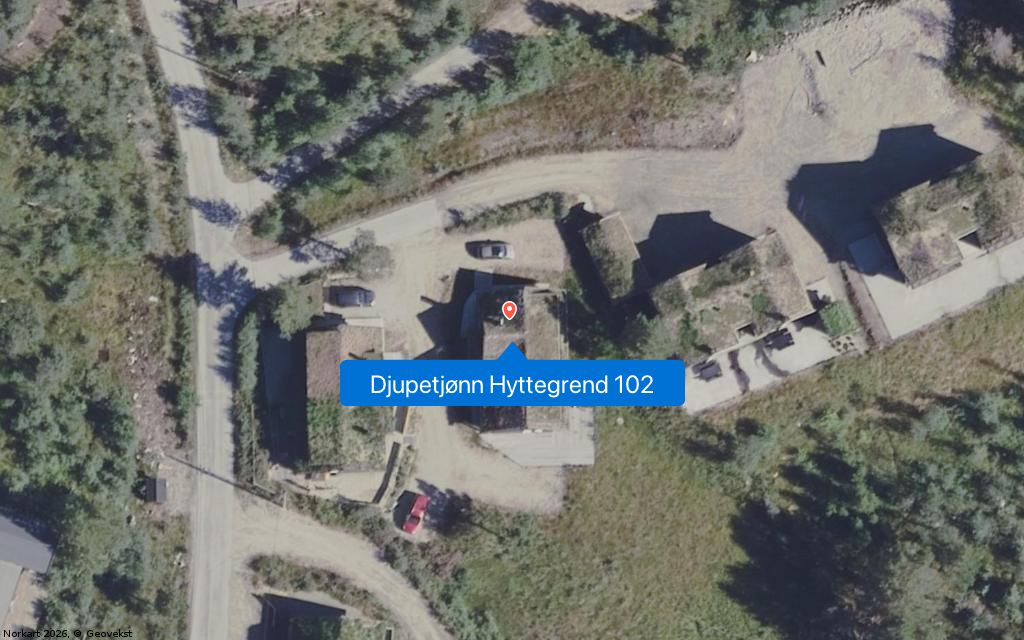The width and height of the screenshot is (1024, 640).
Task: Open the Djupetjønn Hyttegrend 102 address label
Action: tap(512, 384)
